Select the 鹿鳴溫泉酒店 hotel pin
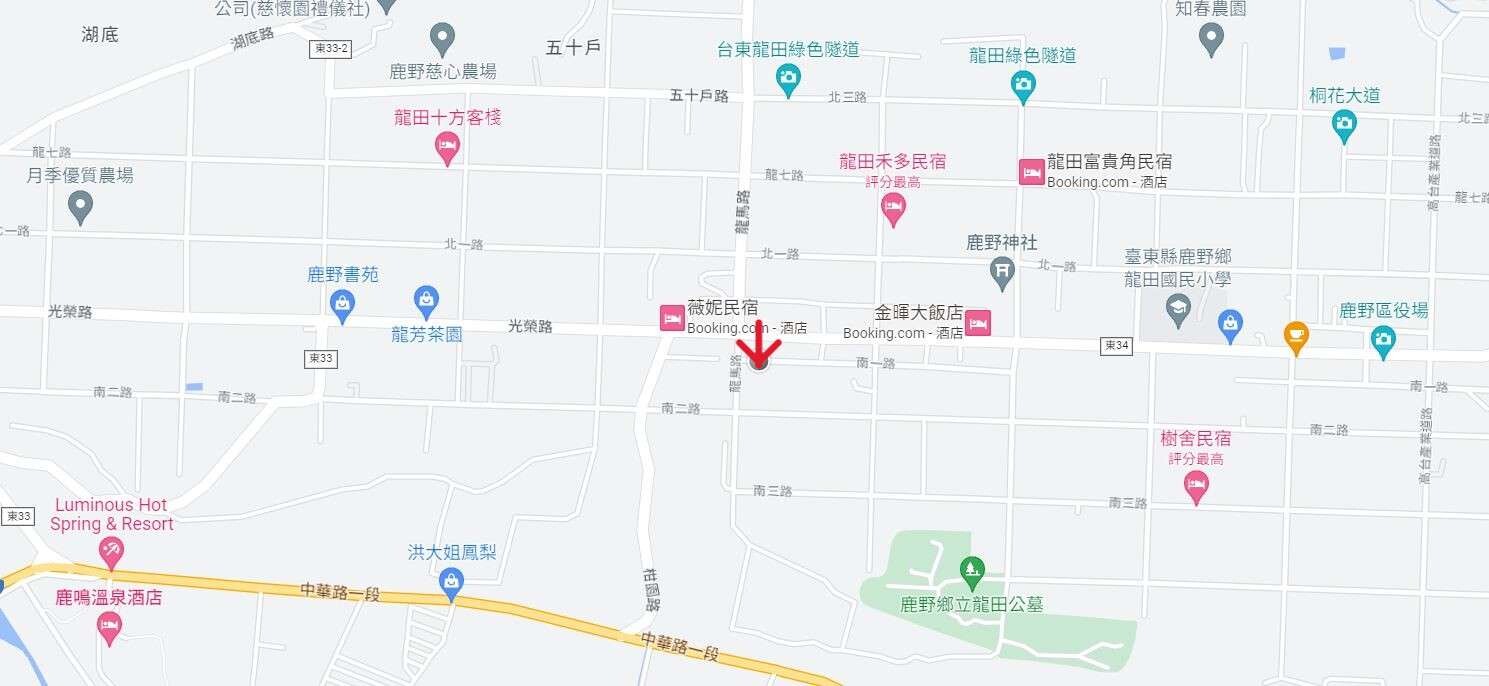1489x686 pixels. coord(110,627)
